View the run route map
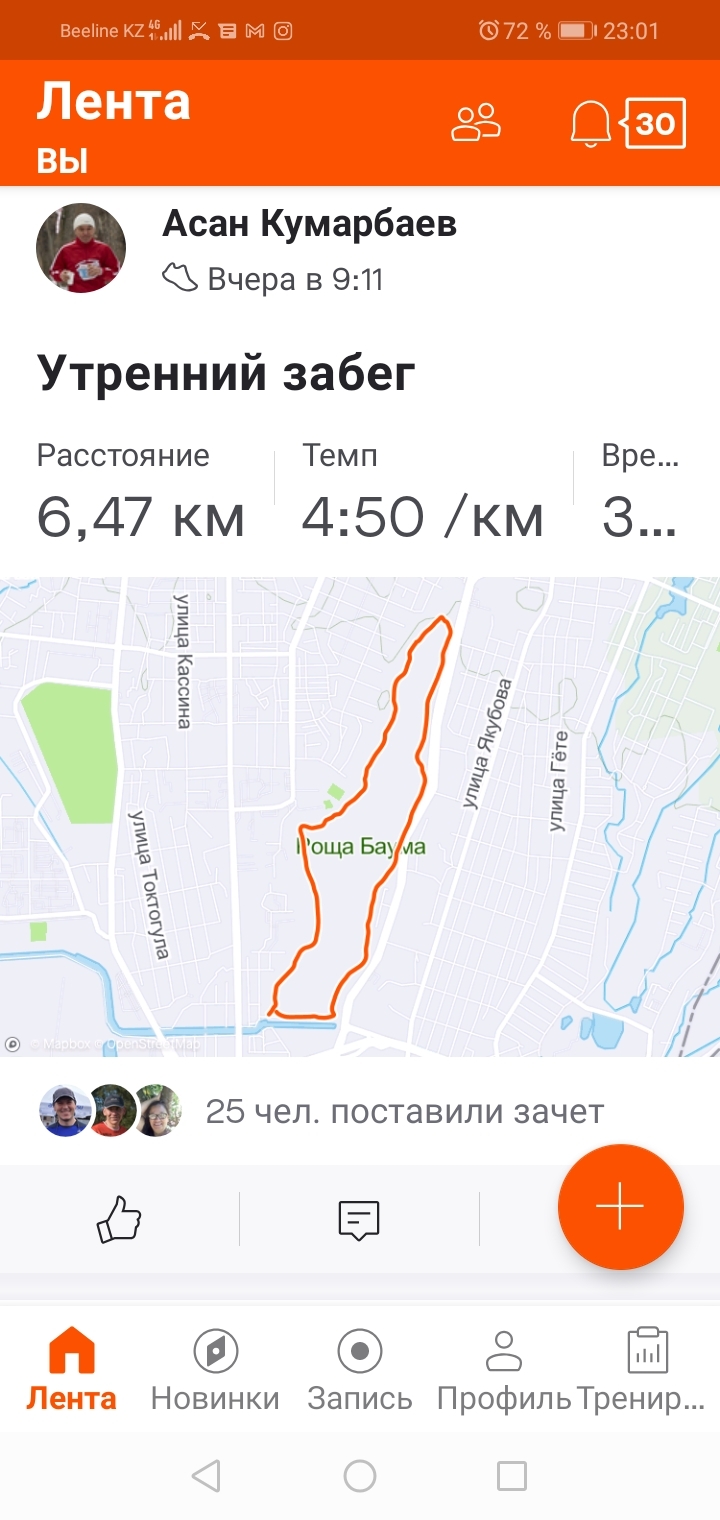Viewport: 720px width, 1520px height. [360, 815]
